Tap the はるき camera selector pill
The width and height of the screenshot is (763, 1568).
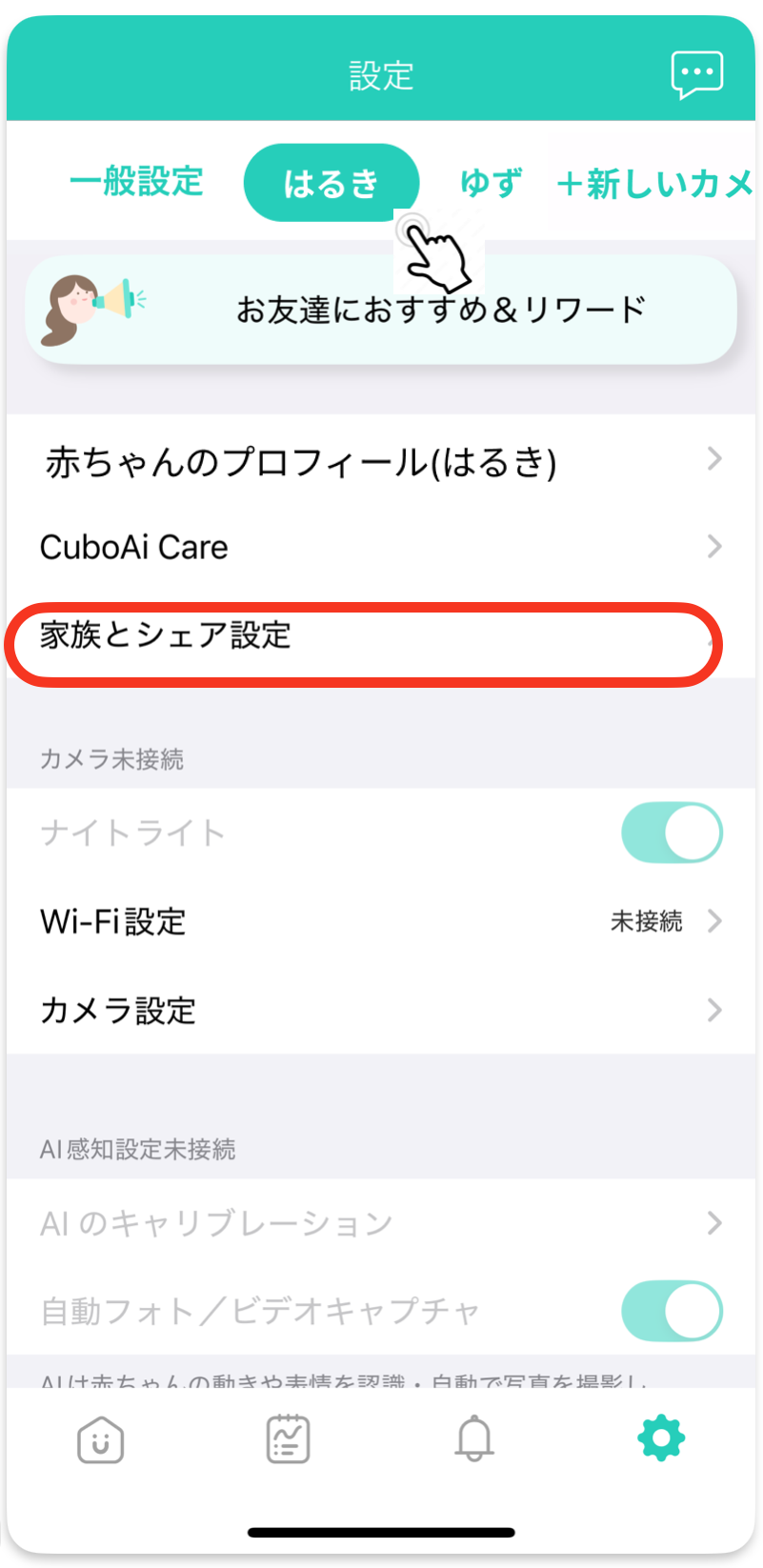pos(331,183)
